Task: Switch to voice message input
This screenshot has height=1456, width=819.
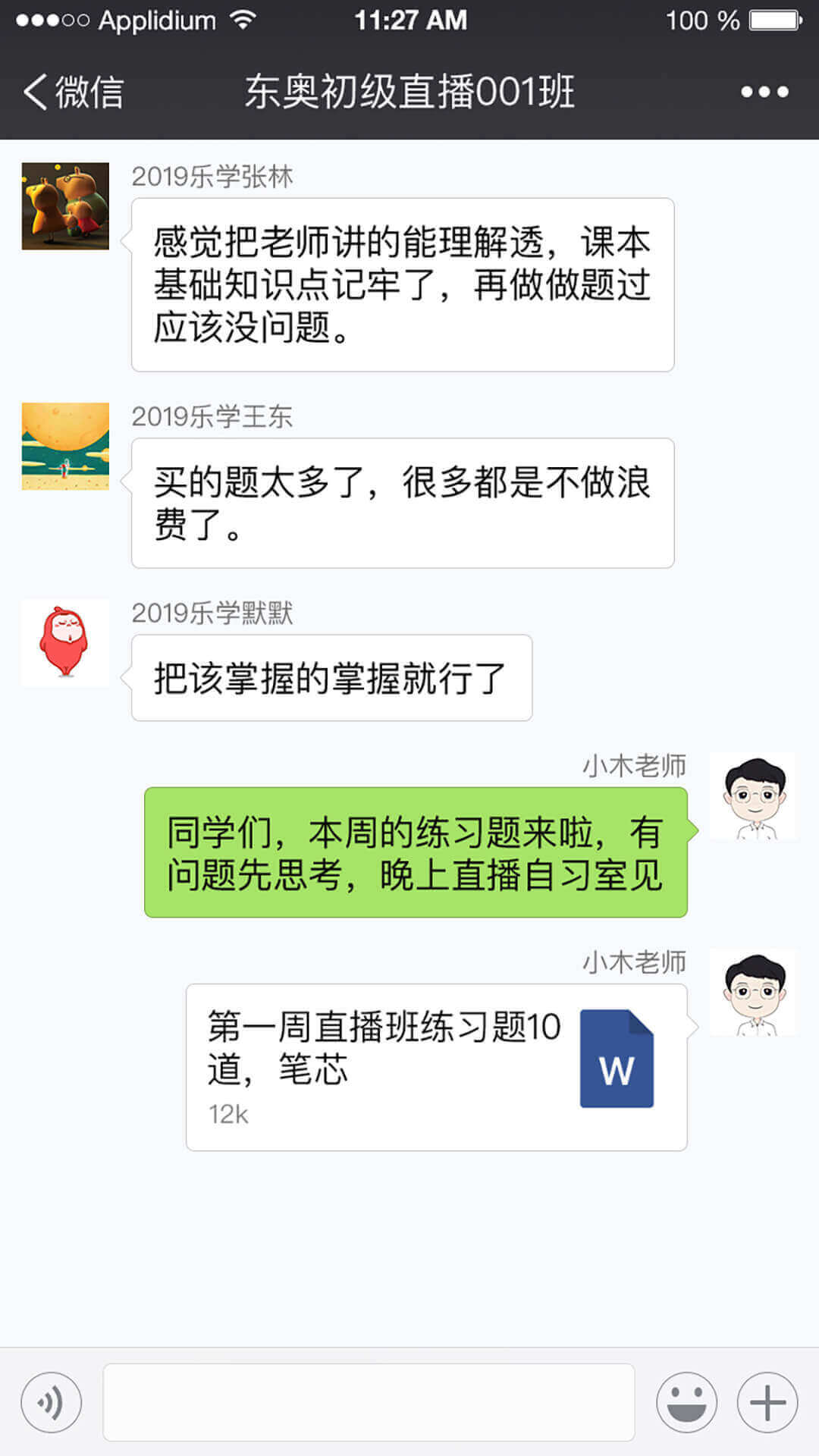Action: (52, 1402)
